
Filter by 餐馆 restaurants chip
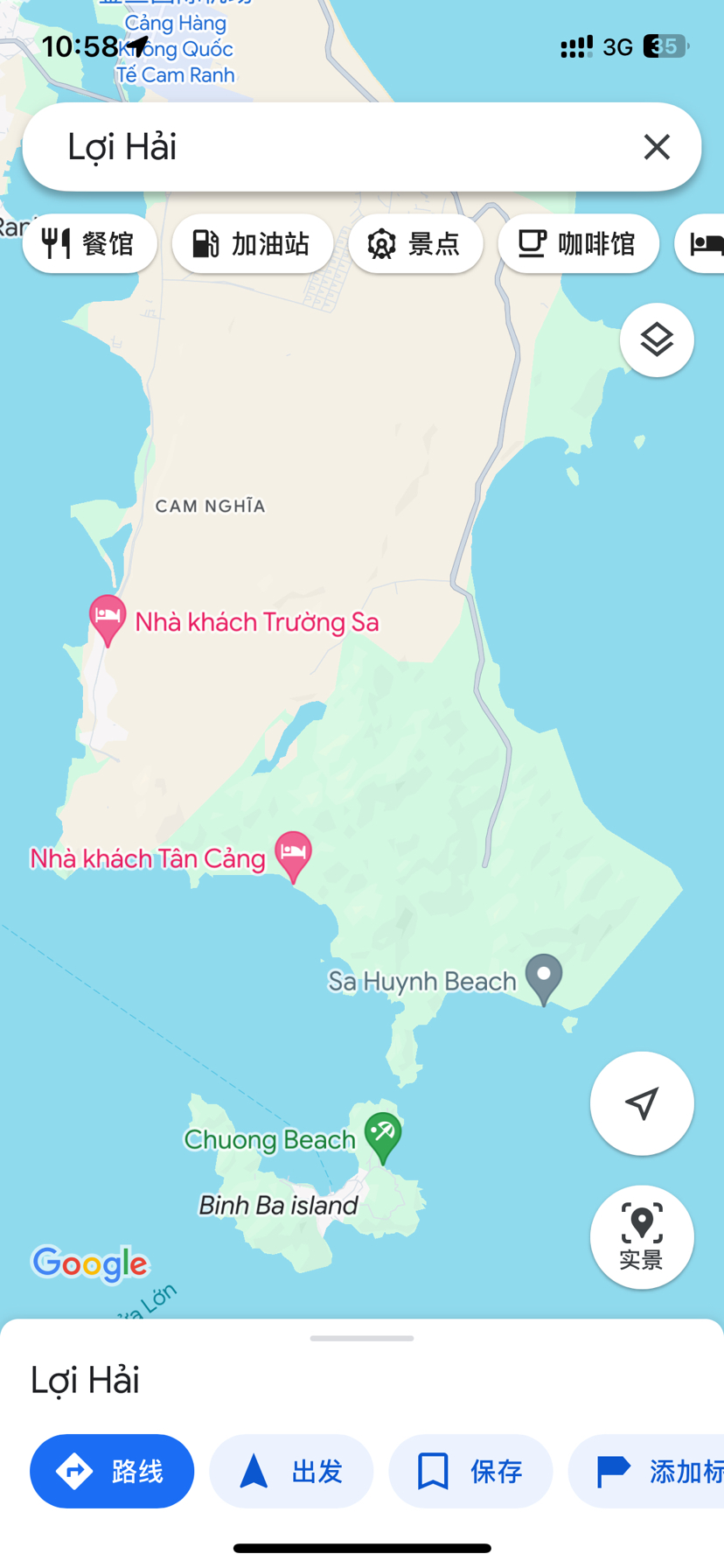click(90, 243)
